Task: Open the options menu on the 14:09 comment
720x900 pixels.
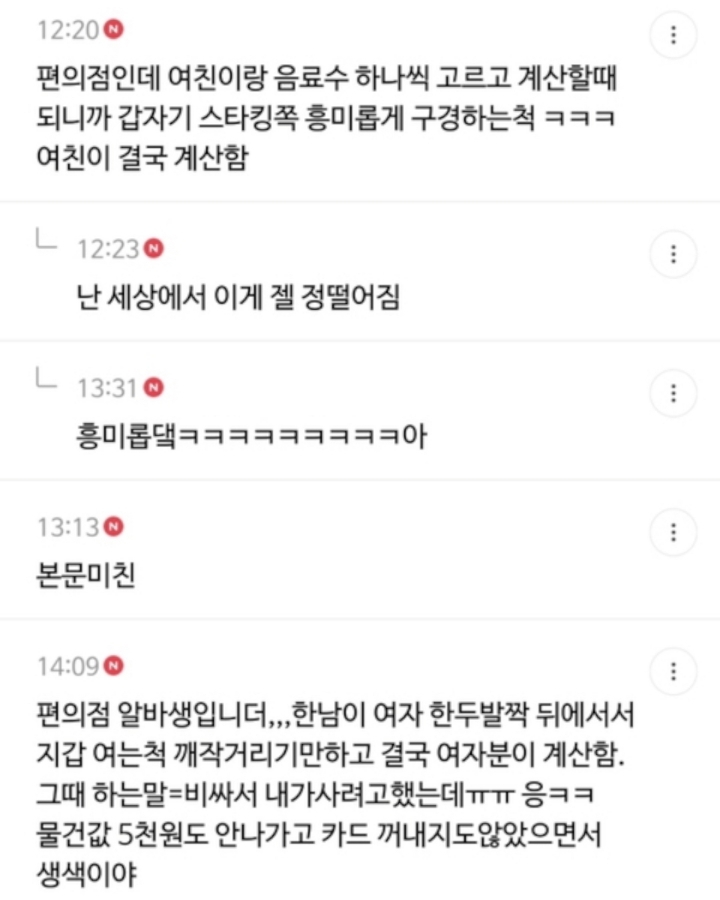Action: [x=674, y=669]
